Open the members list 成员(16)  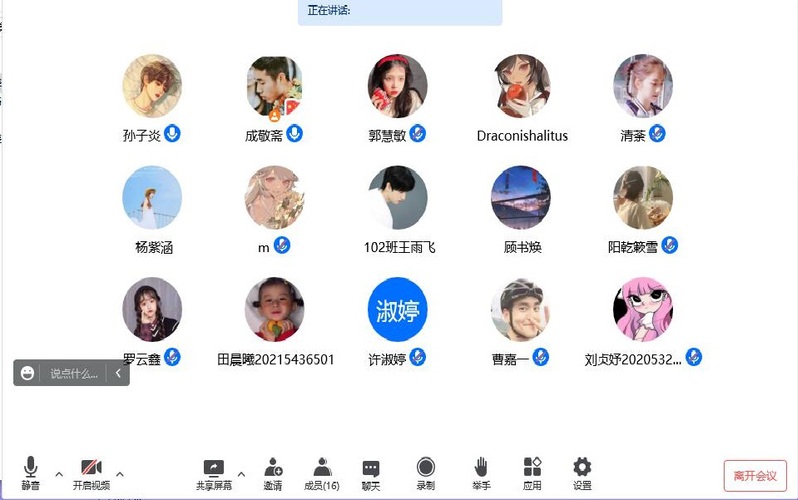click(x=322, y=472)
